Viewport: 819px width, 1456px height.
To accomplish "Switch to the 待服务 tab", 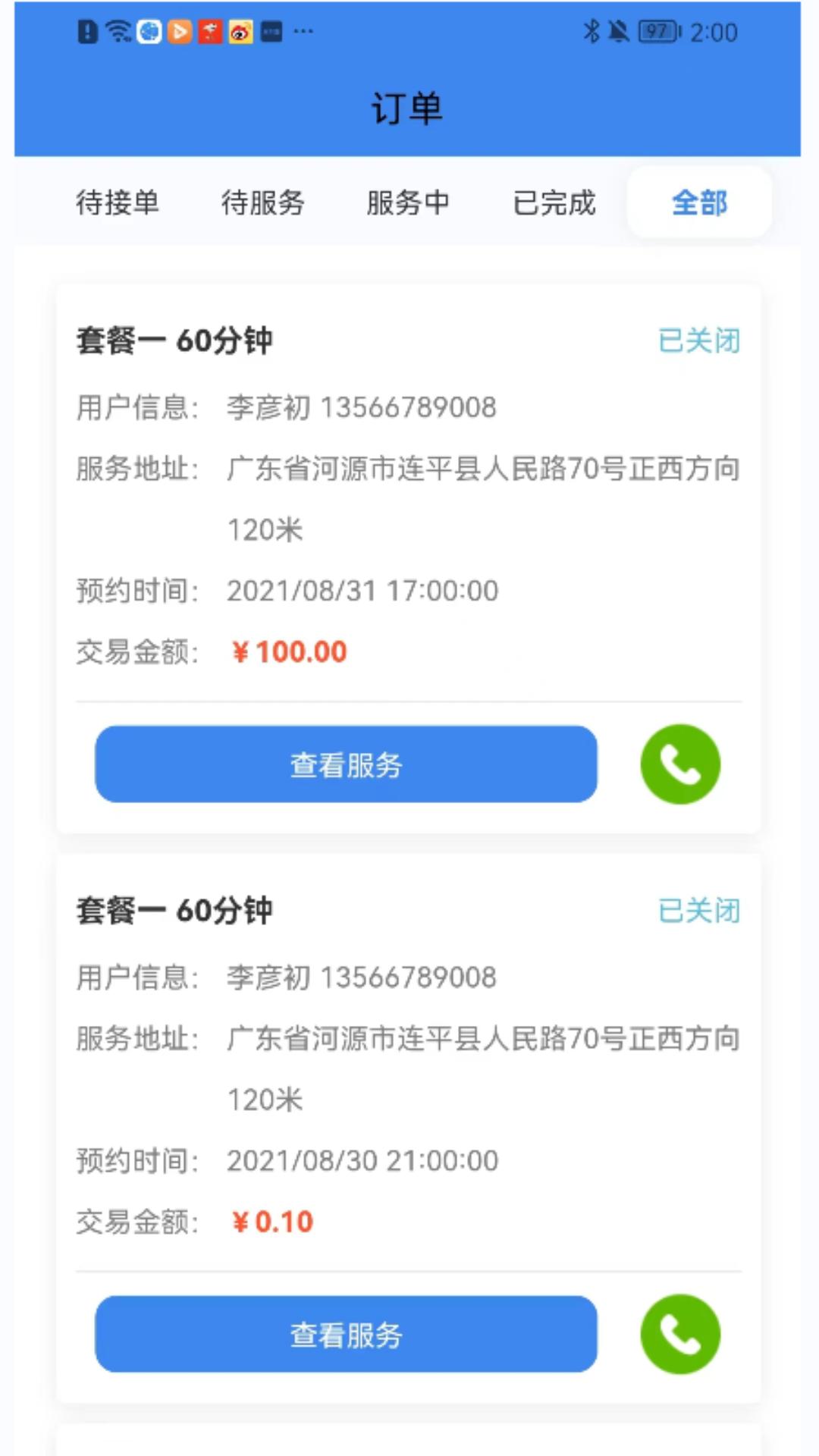I will click(x=262, y=203).
